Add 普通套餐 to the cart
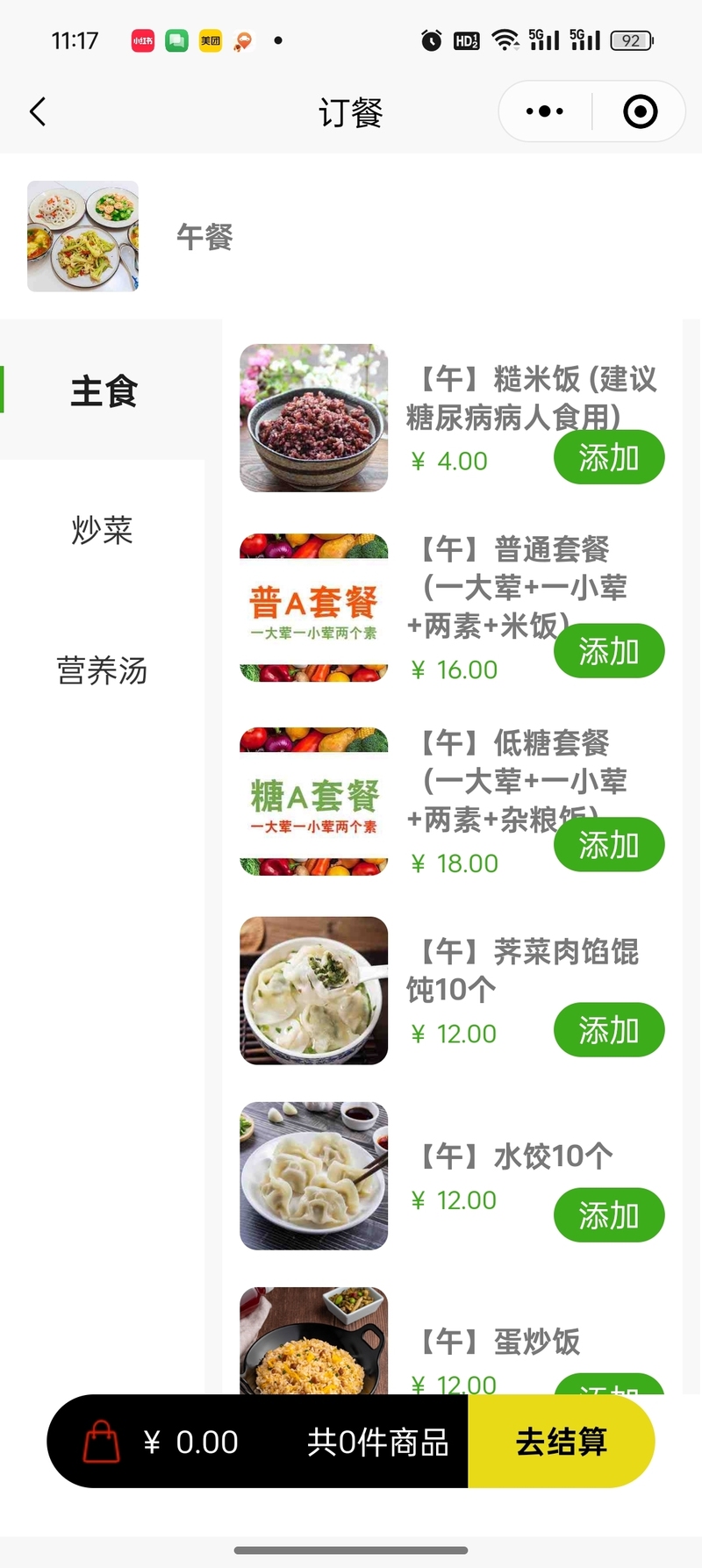Screen dimensions: 702x1568 click(x=609, y=651)
